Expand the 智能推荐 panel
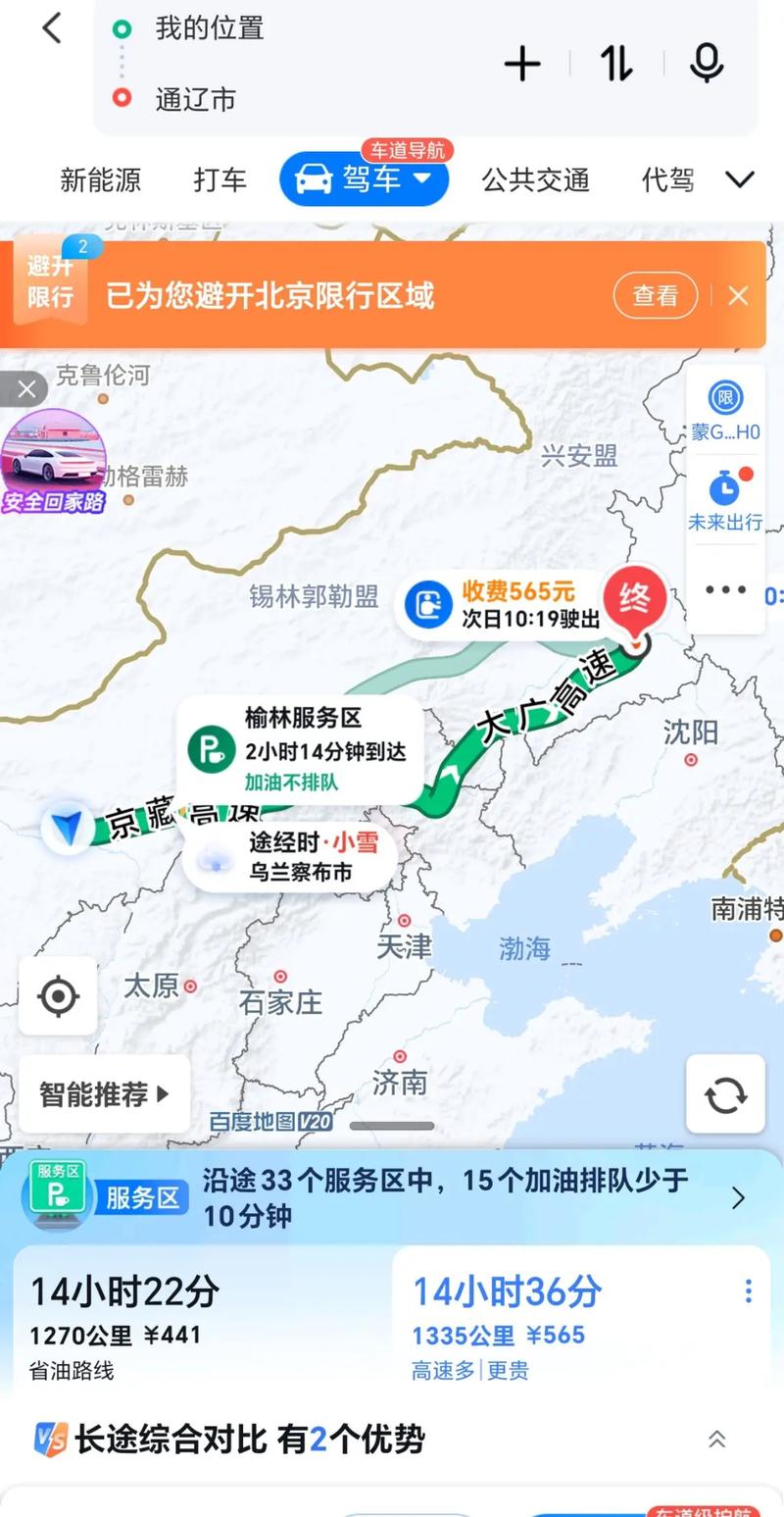Viewport: 784px width, 1517px height. tap(103, 1094)
